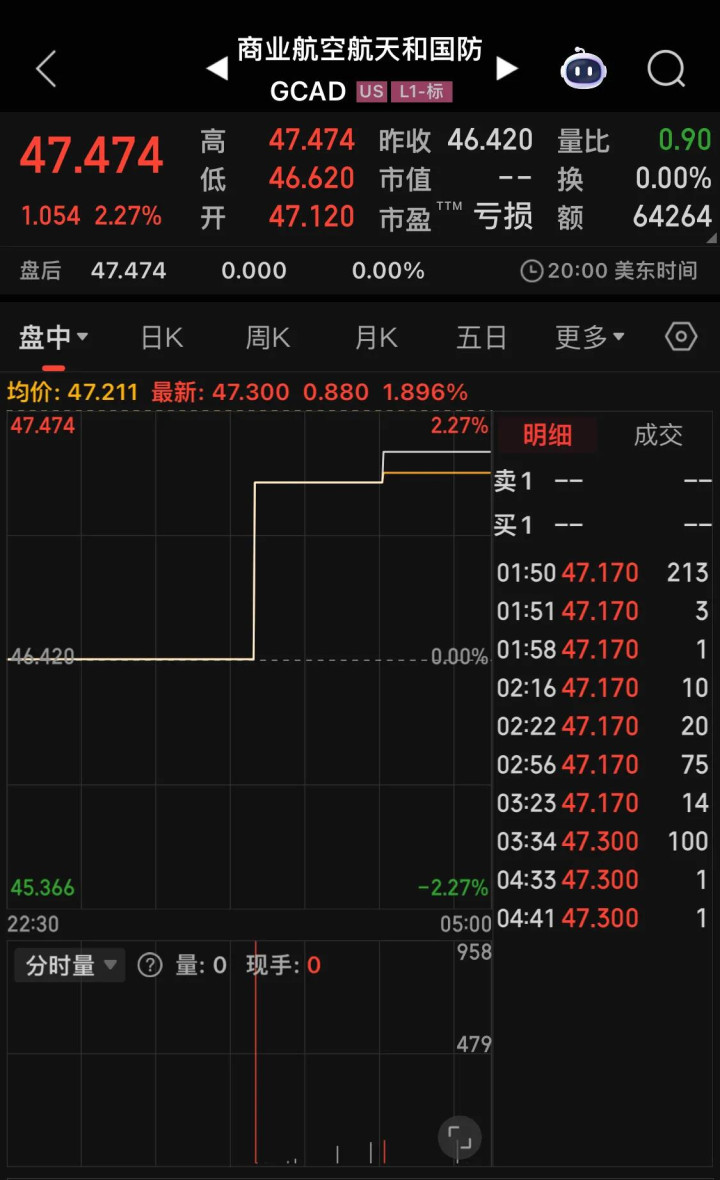
Task: Open chart settings hexagon icon
Action: 681,337
